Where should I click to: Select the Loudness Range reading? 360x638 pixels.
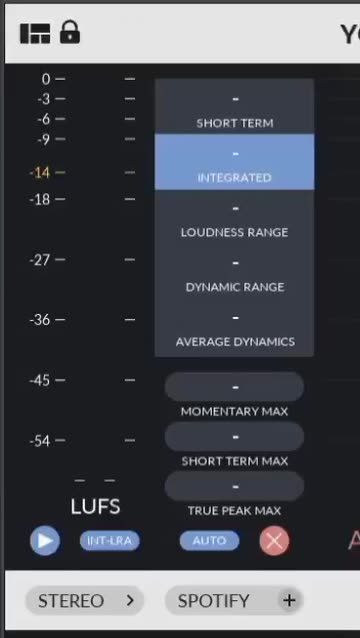[x=234, y=217]
